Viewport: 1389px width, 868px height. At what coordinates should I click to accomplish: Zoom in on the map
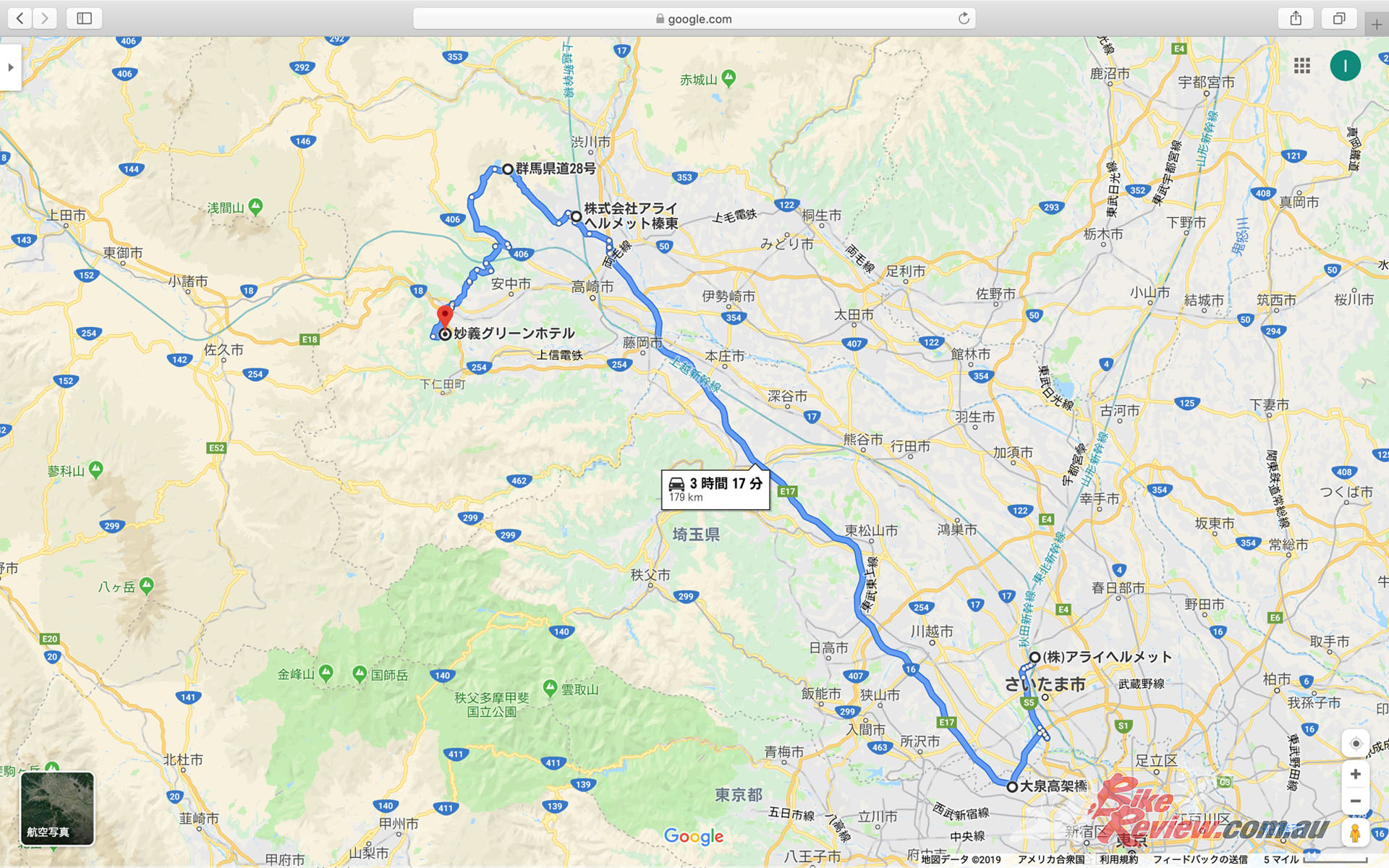(1356, 774)
